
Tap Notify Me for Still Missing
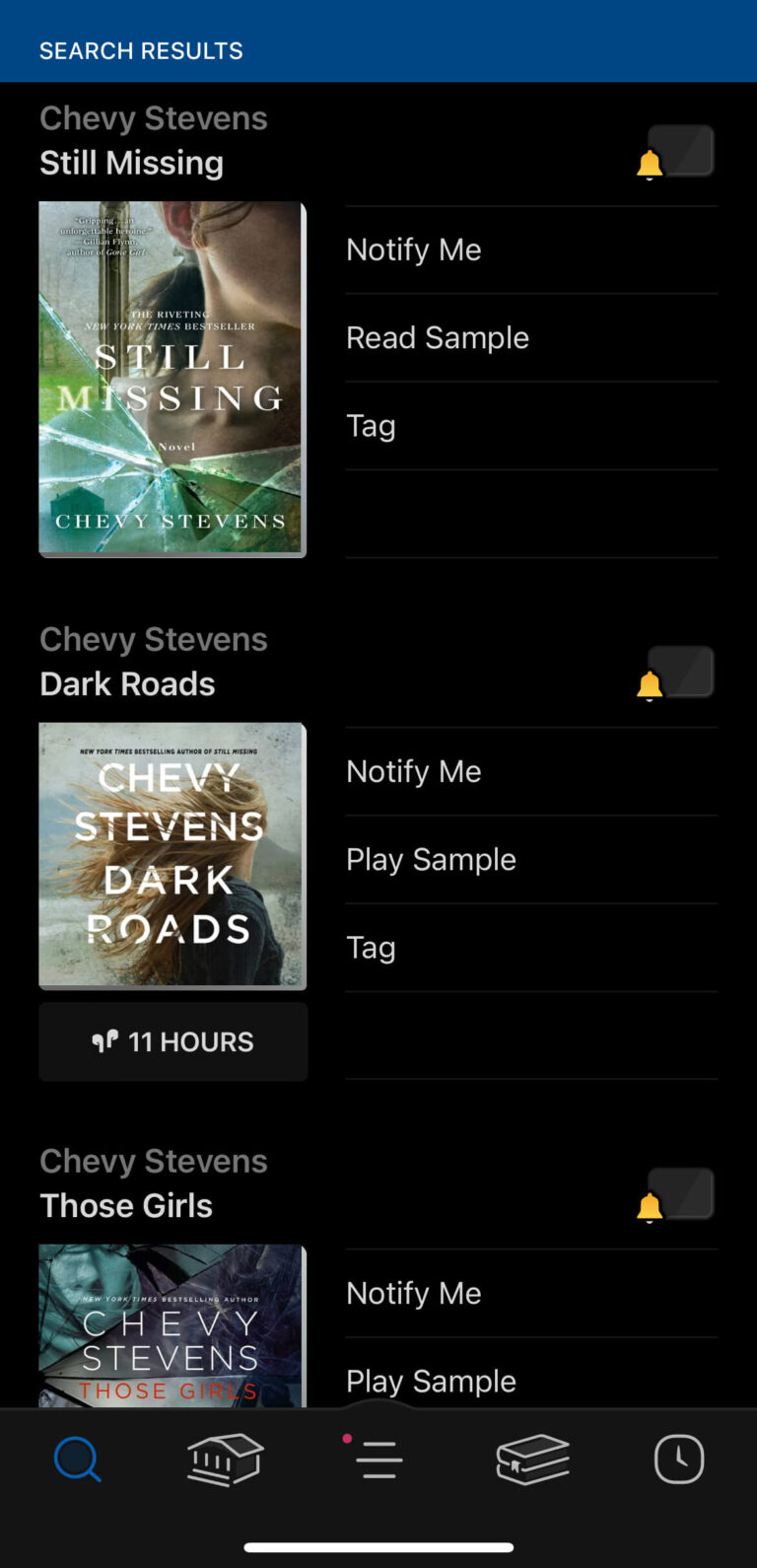414,249
